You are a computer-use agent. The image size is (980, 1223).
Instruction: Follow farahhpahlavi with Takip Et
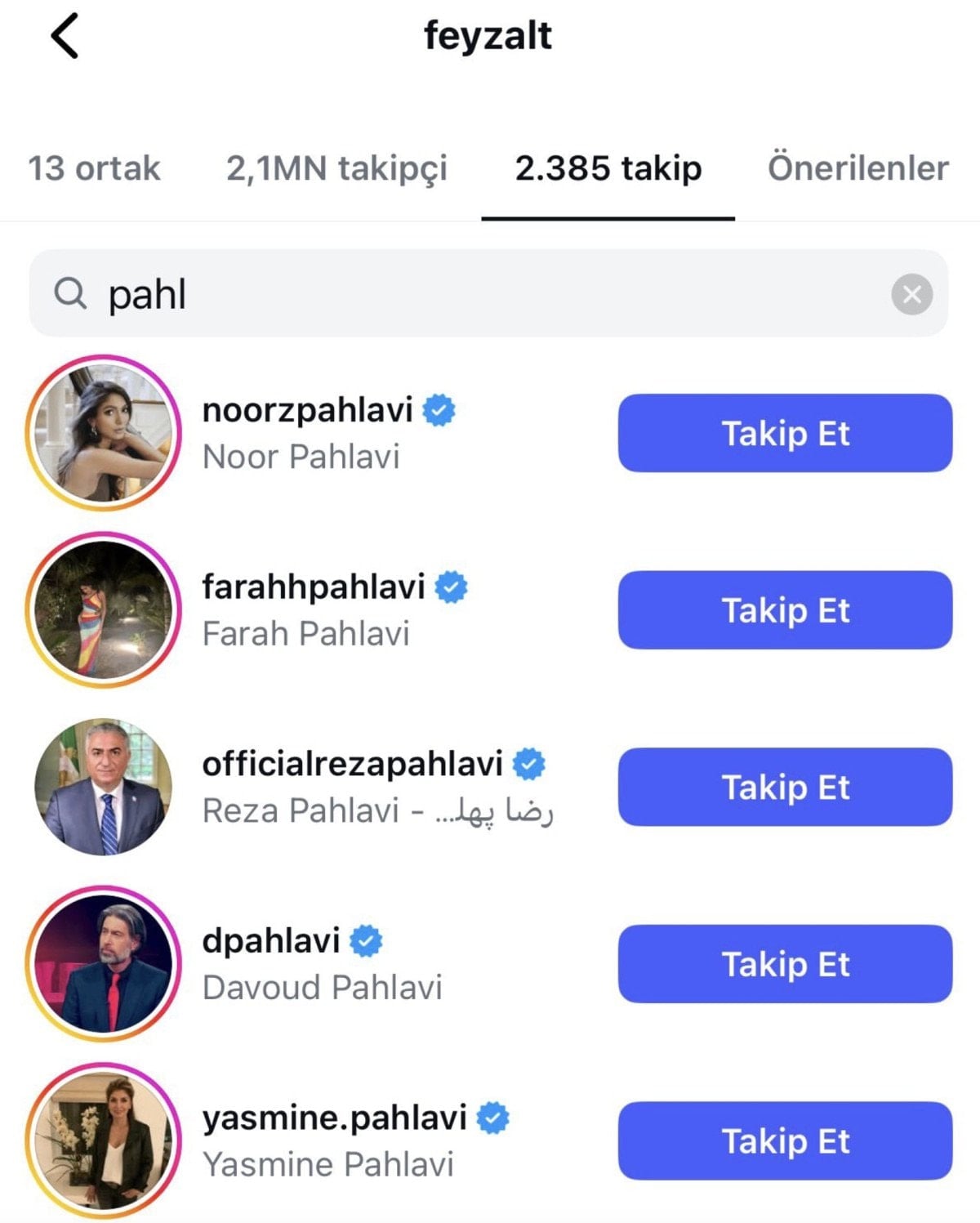(x=785, y=610)
